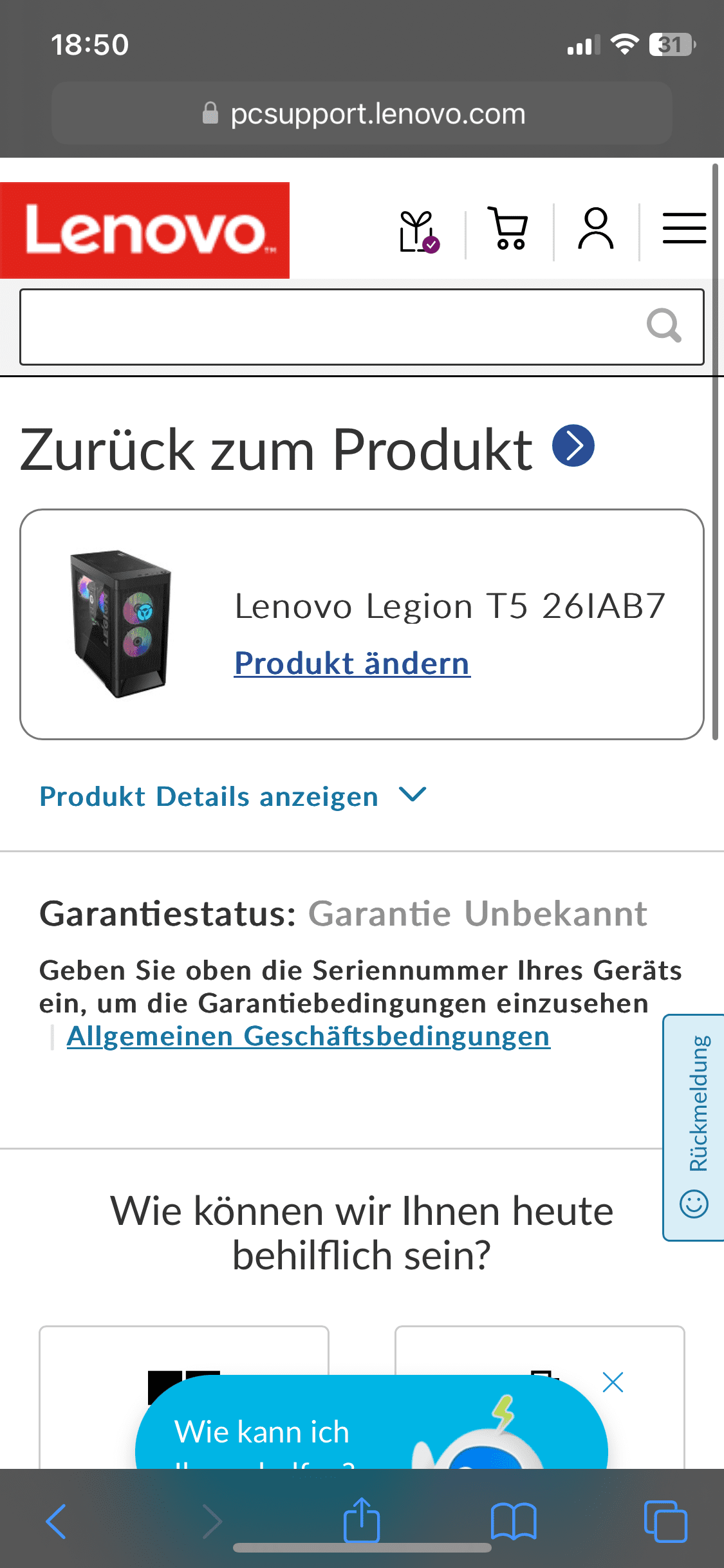Open the rewards gift icon
This screenshot has width=724, height=1568.
pyautogui.click(x=419, y=231)
